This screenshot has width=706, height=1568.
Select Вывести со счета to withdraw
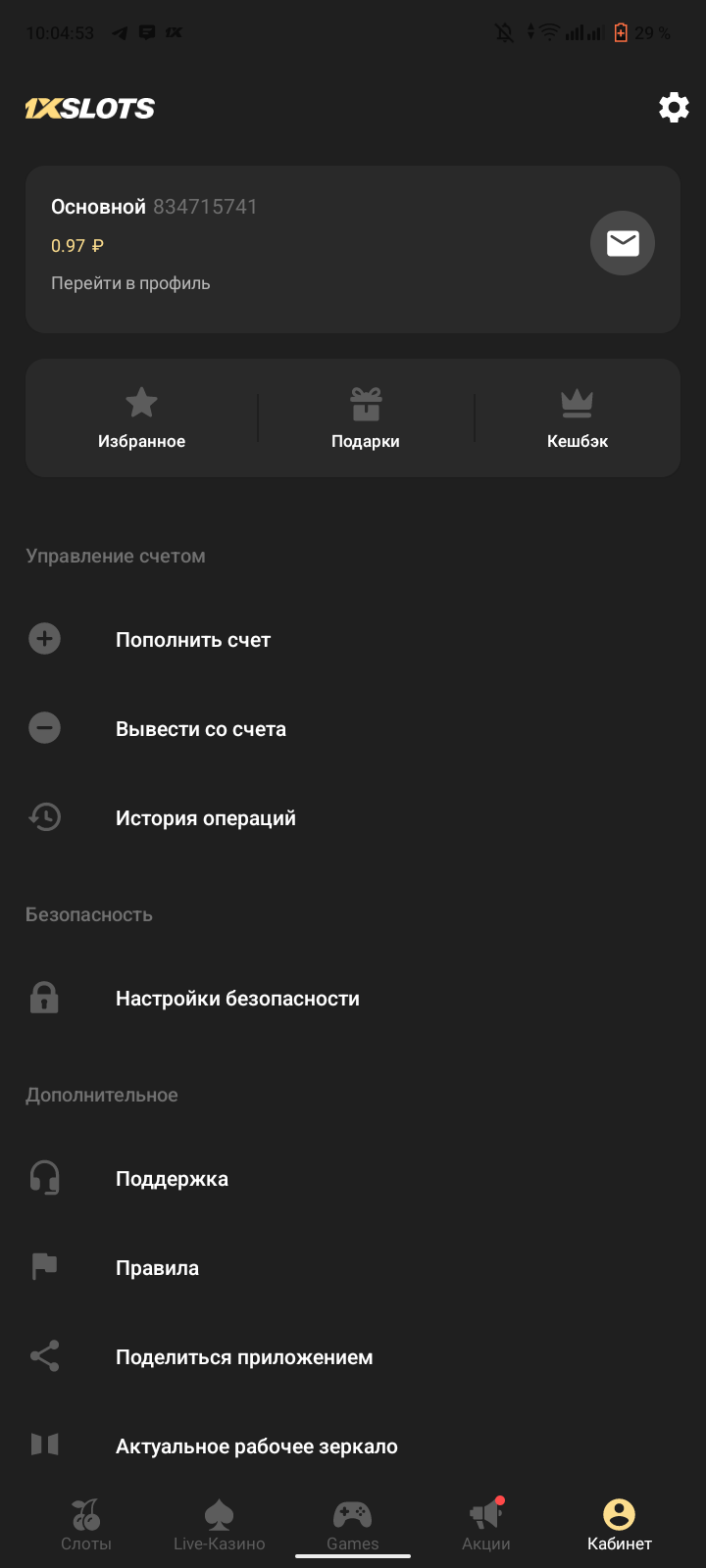click(201, 729)
